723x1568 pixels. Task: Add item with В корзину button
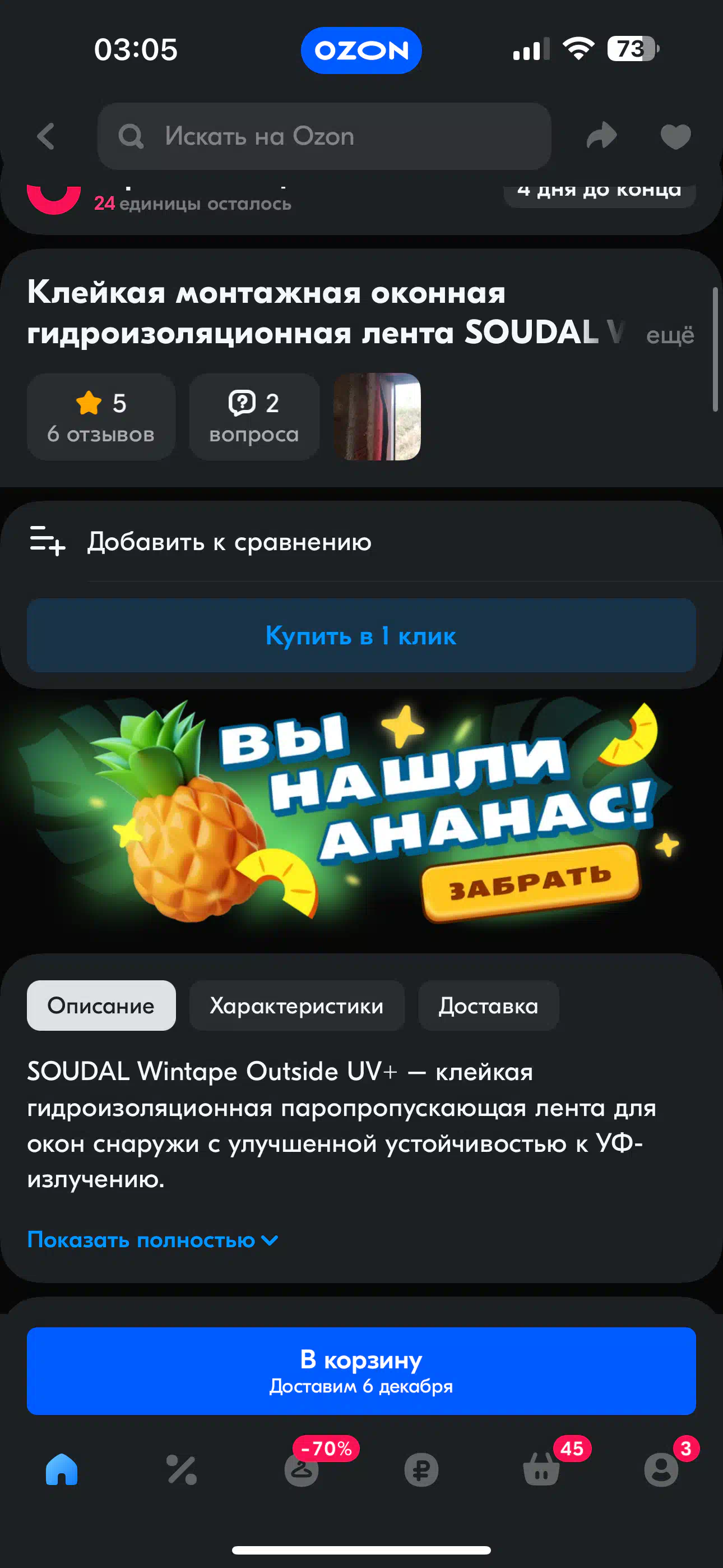coord(361,1371)
